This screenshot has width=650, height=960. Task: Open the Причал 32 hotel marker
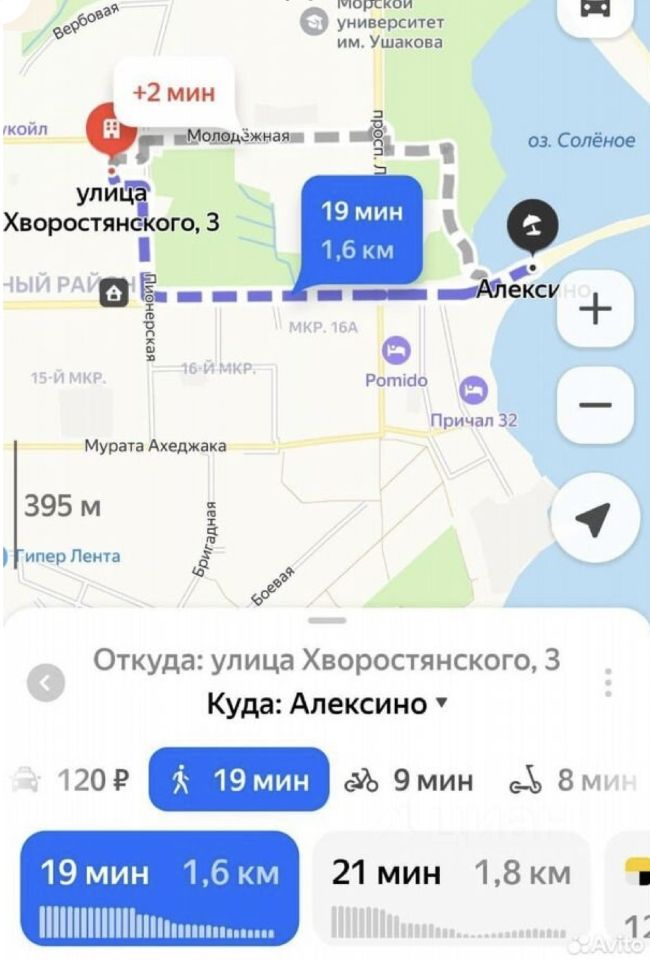tap(474, 389)
